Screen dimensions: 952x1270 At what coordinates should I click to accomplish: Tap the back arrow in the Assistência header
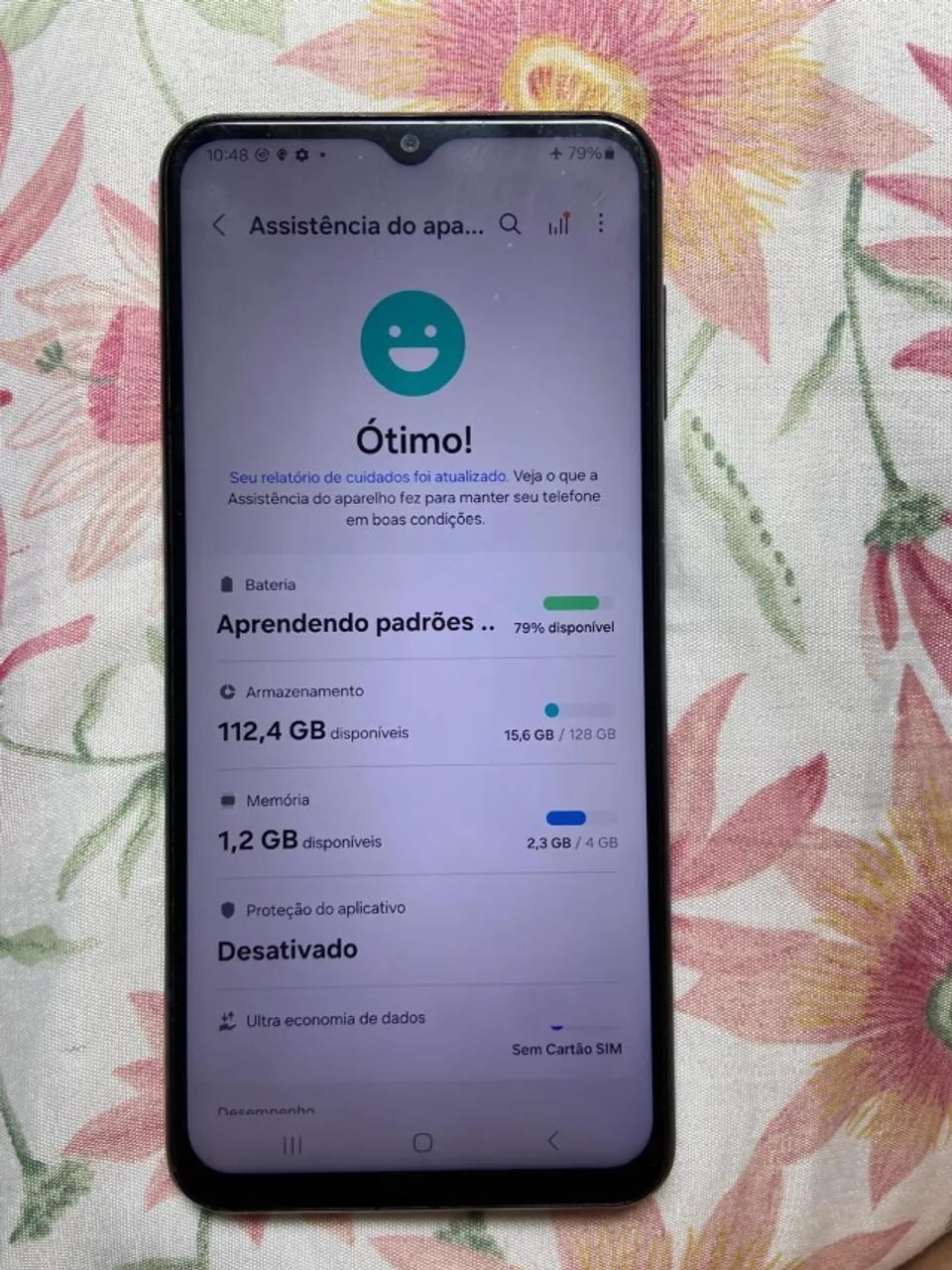[x=219, y=225]
